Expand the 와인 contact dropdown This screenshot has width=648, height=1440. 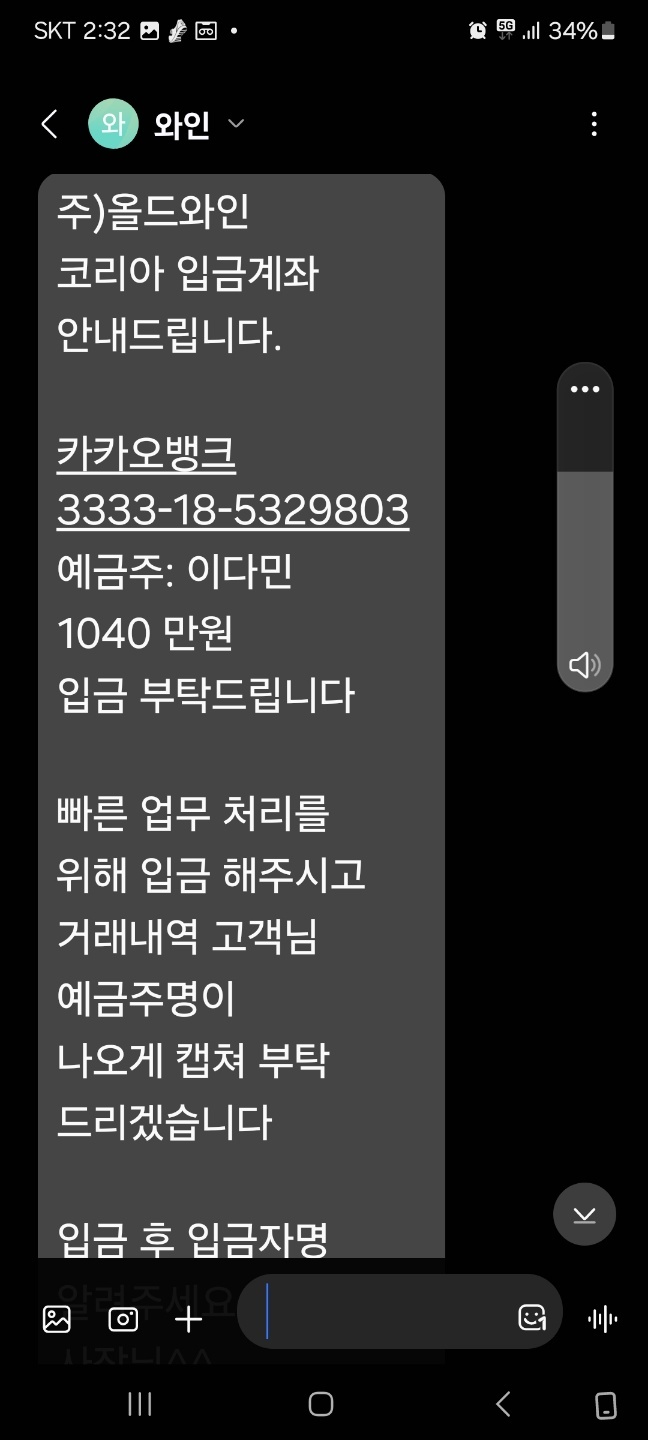pyautogui.click(x=236, y=124)
